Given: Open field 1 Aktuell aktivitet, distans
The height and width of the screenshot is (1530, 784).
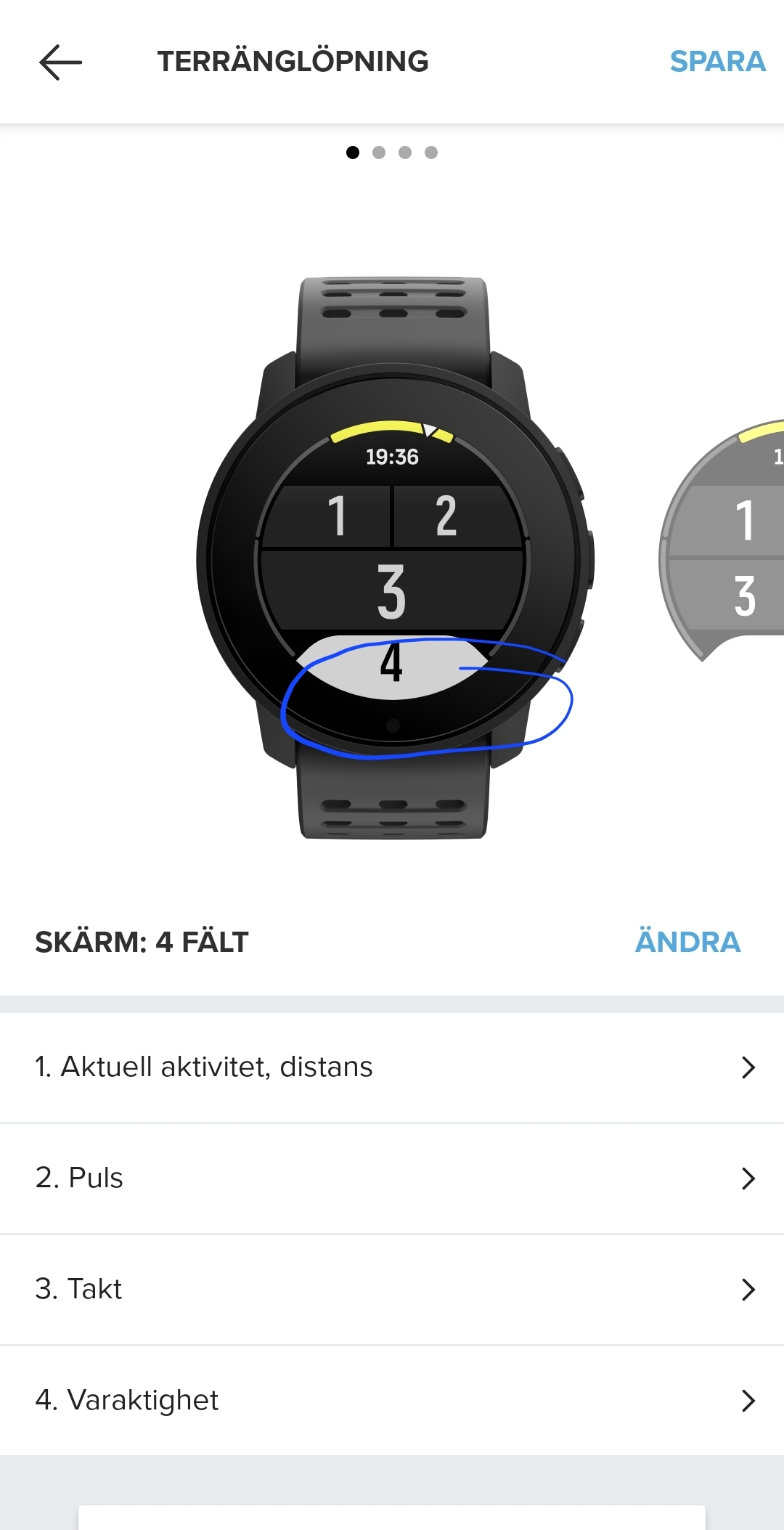Looking at the screenshot, I should (x=392, y=1067).
